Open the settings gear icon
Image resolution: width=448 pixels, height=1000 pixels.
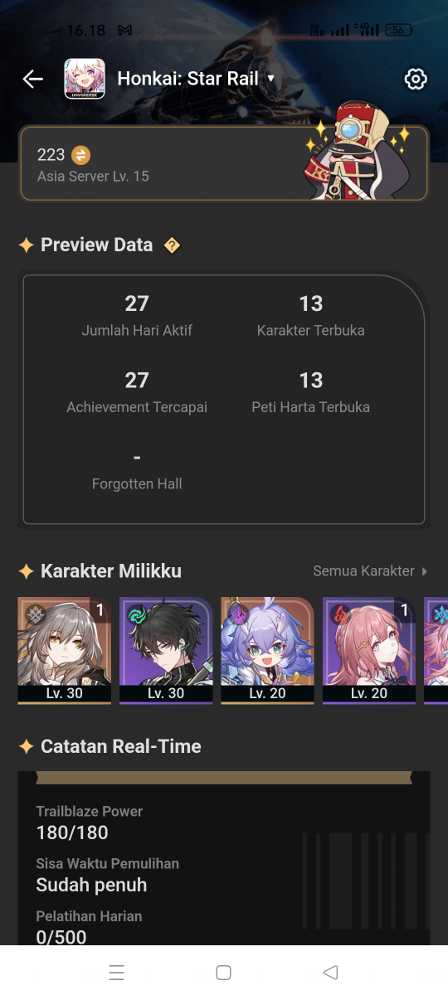[x=415, y=79]
